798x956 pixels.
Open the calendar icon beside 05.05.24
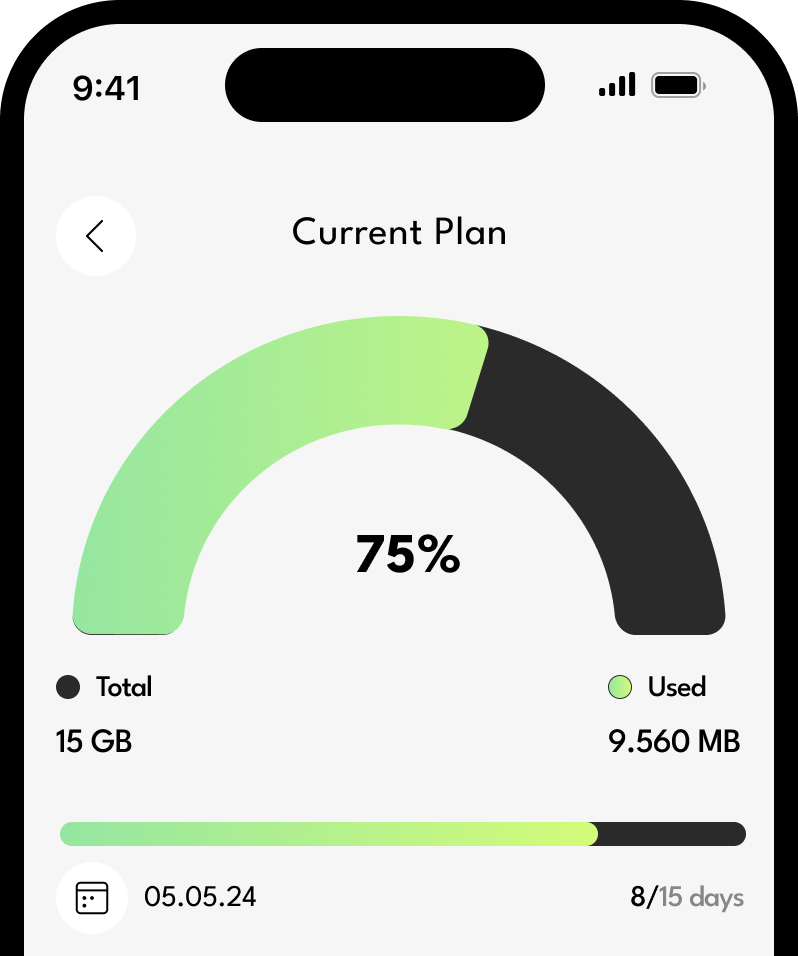(92, 897)
